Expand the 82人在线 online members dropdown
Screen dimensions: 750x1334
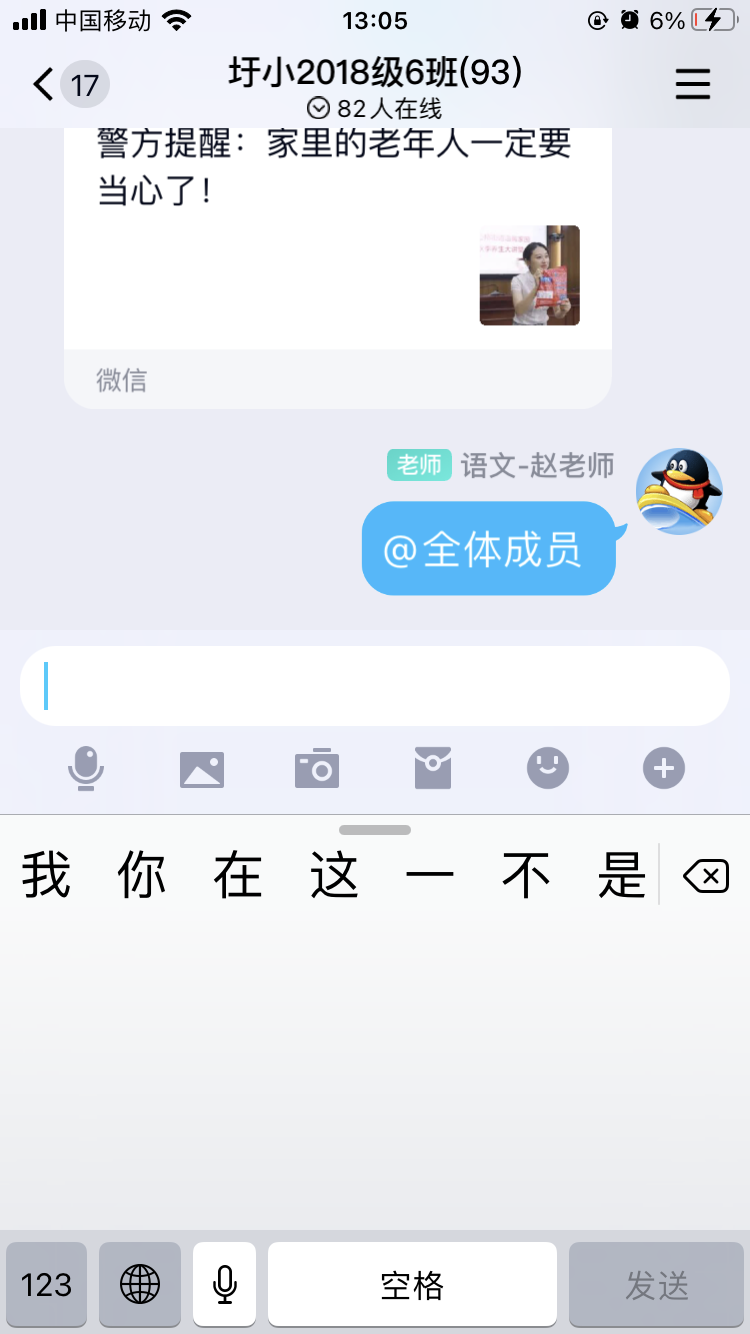[x=374, y=108]
